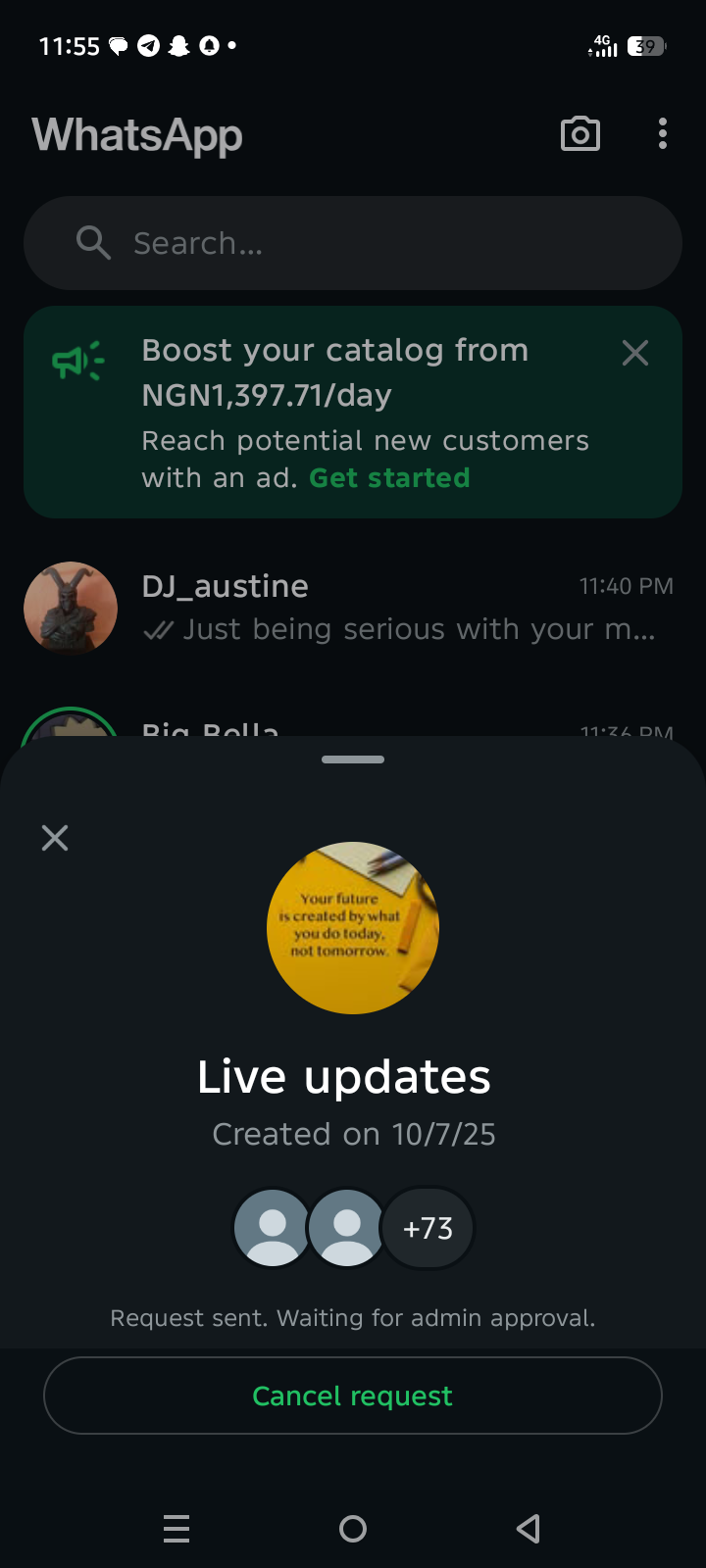Open the WhatsApp camera
Screen dimensions: 706x1568
(x=580, y=134)
